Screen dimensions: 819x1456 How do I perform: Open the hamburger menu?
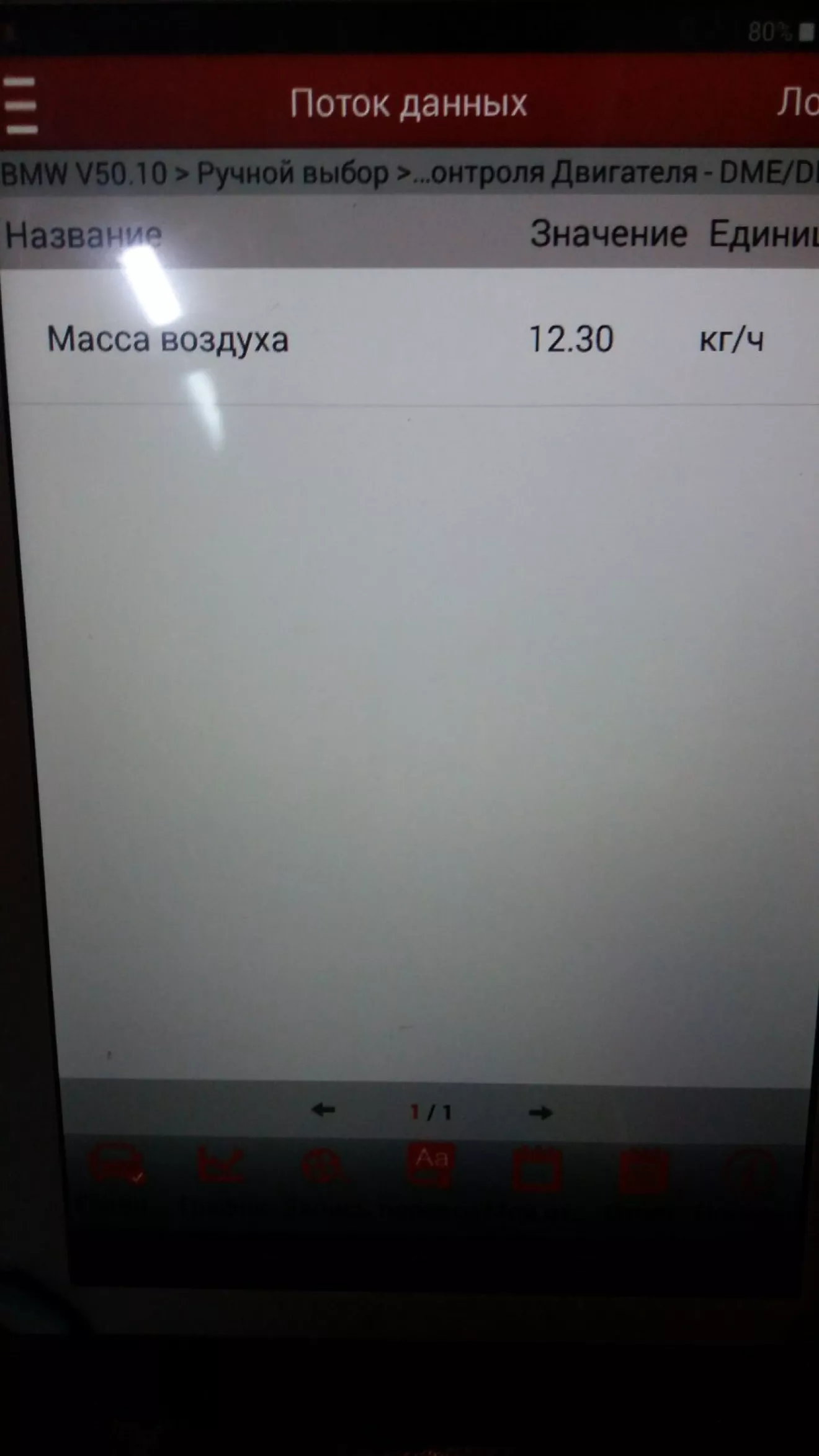[21, 104]
